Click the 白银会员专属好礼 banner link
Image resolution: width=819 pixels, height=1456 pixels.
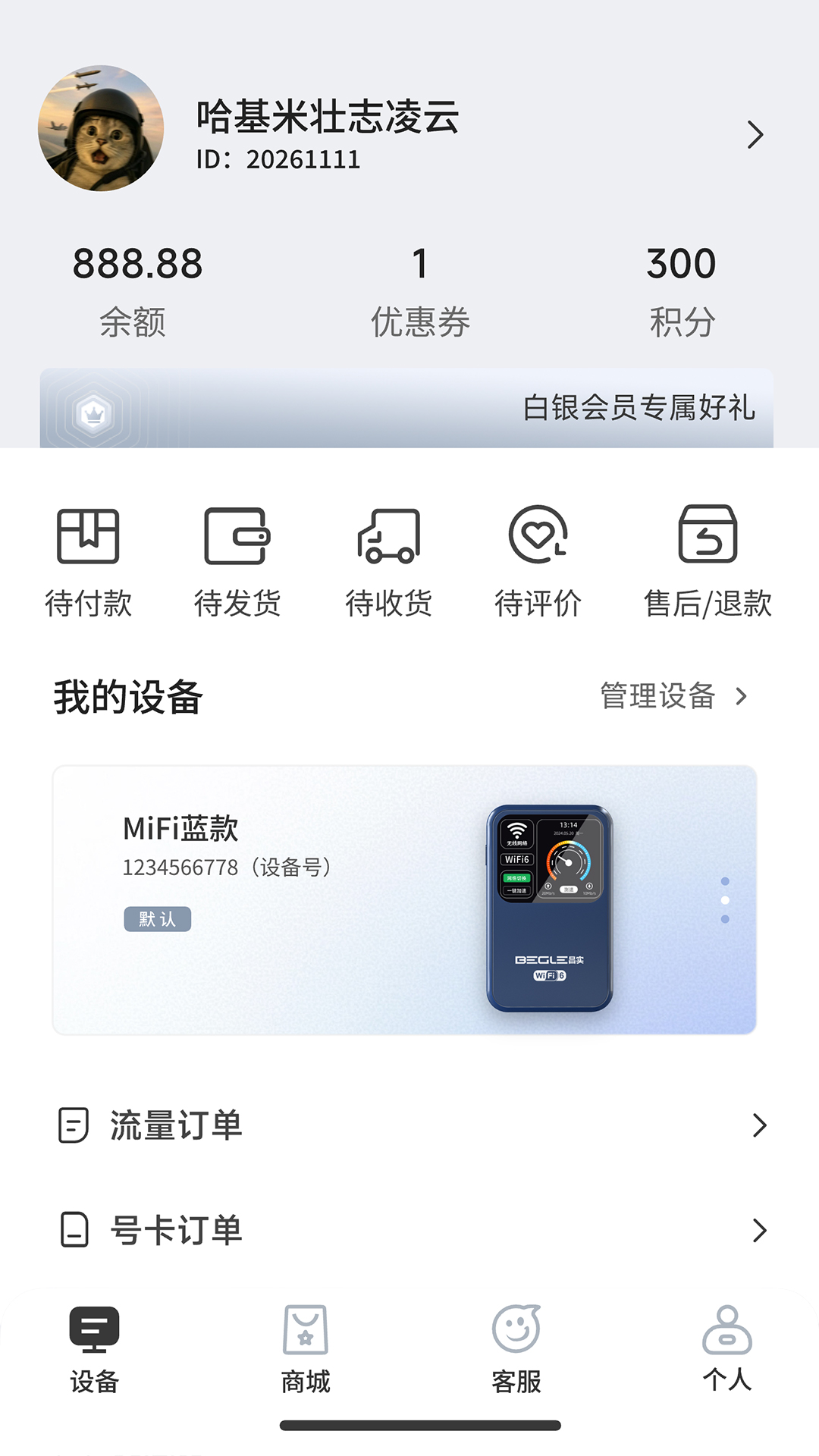coord(639,406)
